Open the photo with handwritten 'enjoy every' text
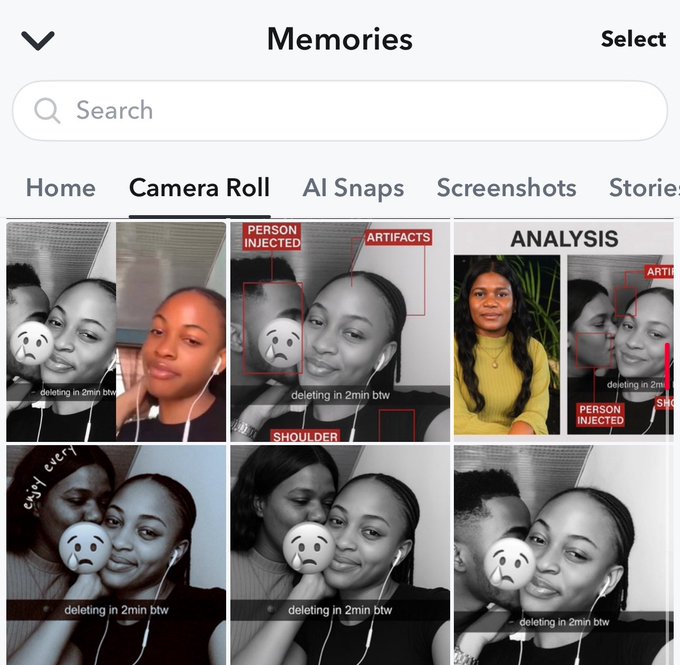The width and height of the screenshot is (680, 665). [116, 555]
